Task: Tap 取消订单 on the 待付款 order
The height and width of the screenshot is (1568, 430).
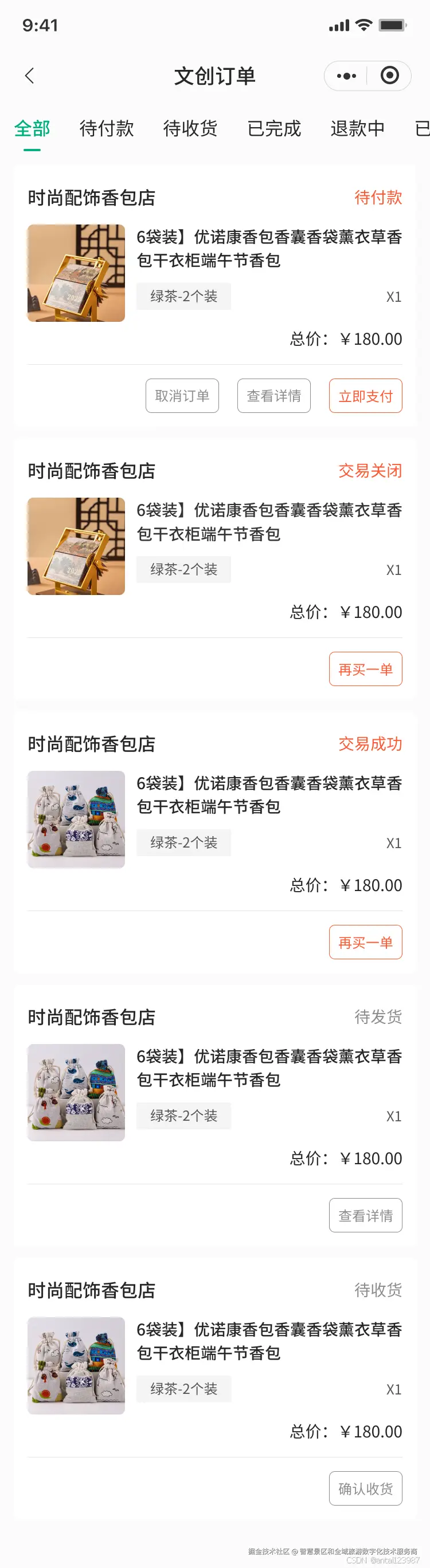Action: [182, 396]
